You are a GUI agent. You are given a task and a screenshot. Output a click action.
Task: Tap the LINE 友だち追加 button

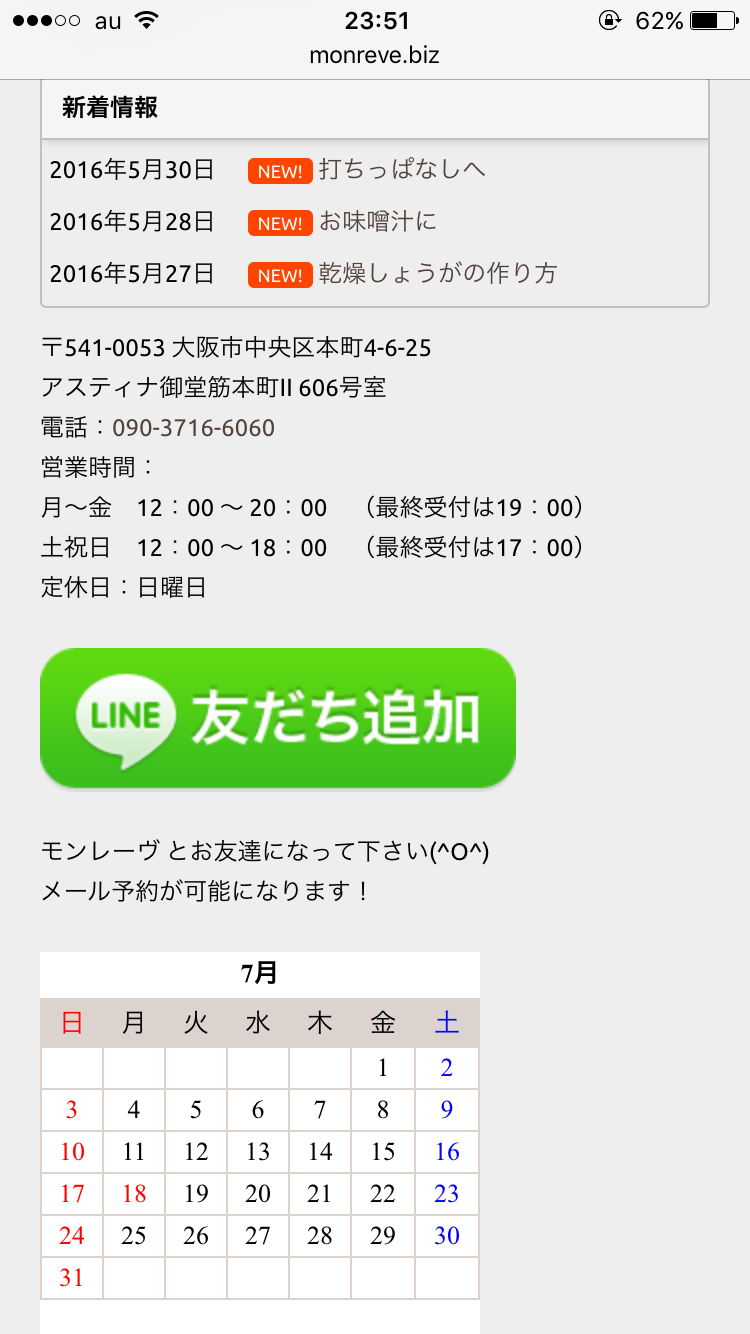(278, 718)
